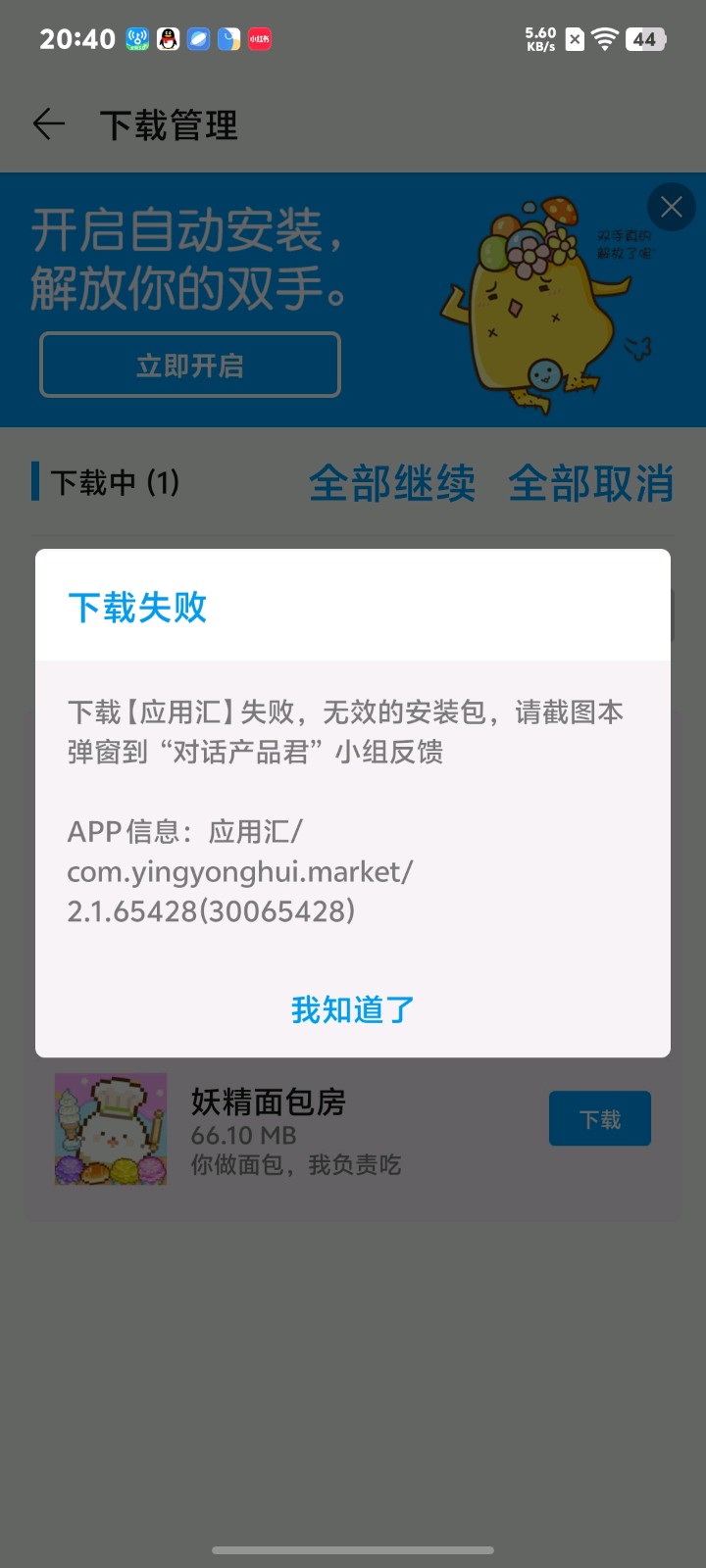Image resolution: width=706 pixels, height=1568 pixels.
Task: Dismiss the dialog with 我知道了
Action: (x=353, y=1009)
